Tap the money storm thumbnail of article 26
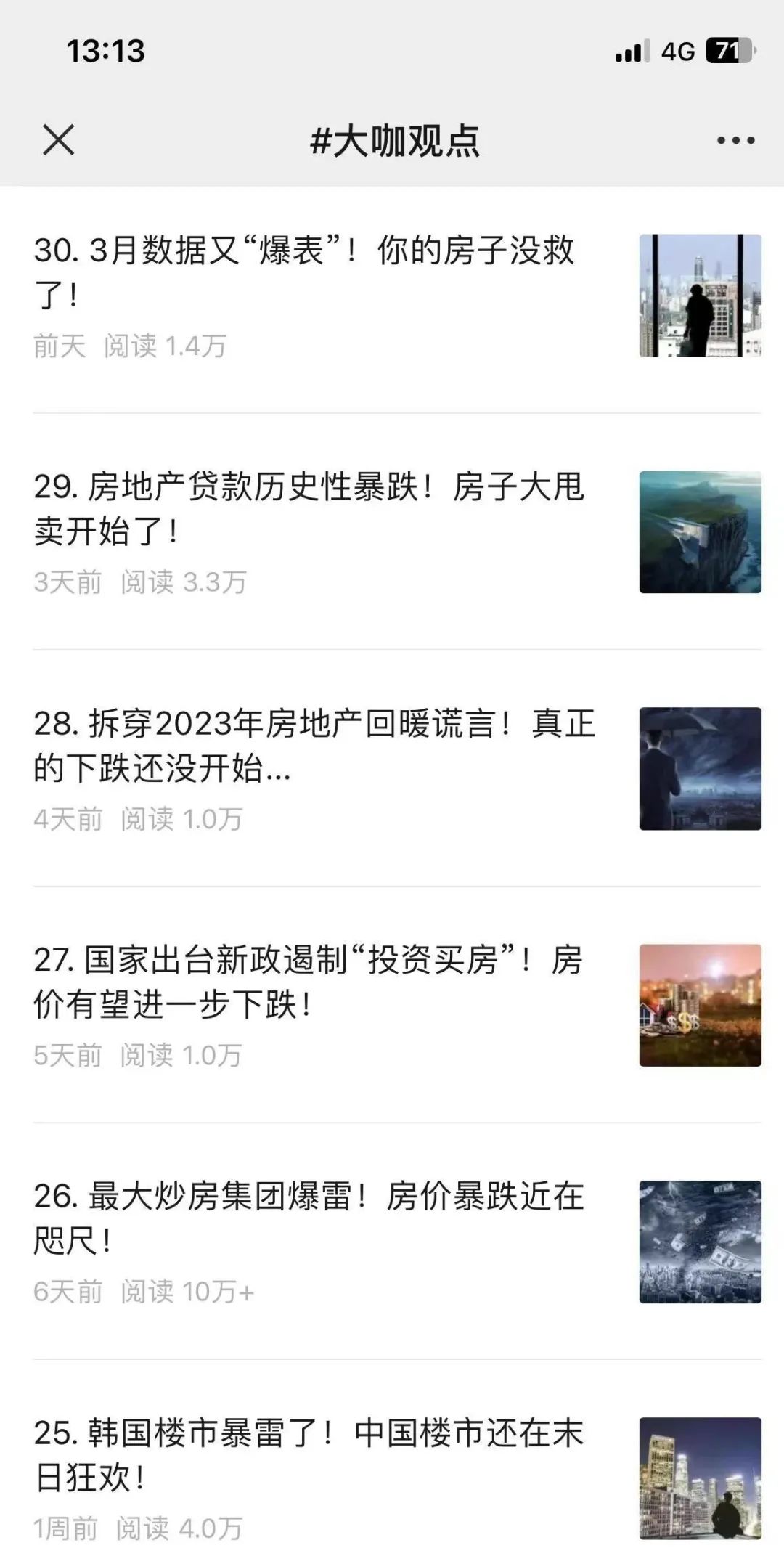 coord(699,1240)
